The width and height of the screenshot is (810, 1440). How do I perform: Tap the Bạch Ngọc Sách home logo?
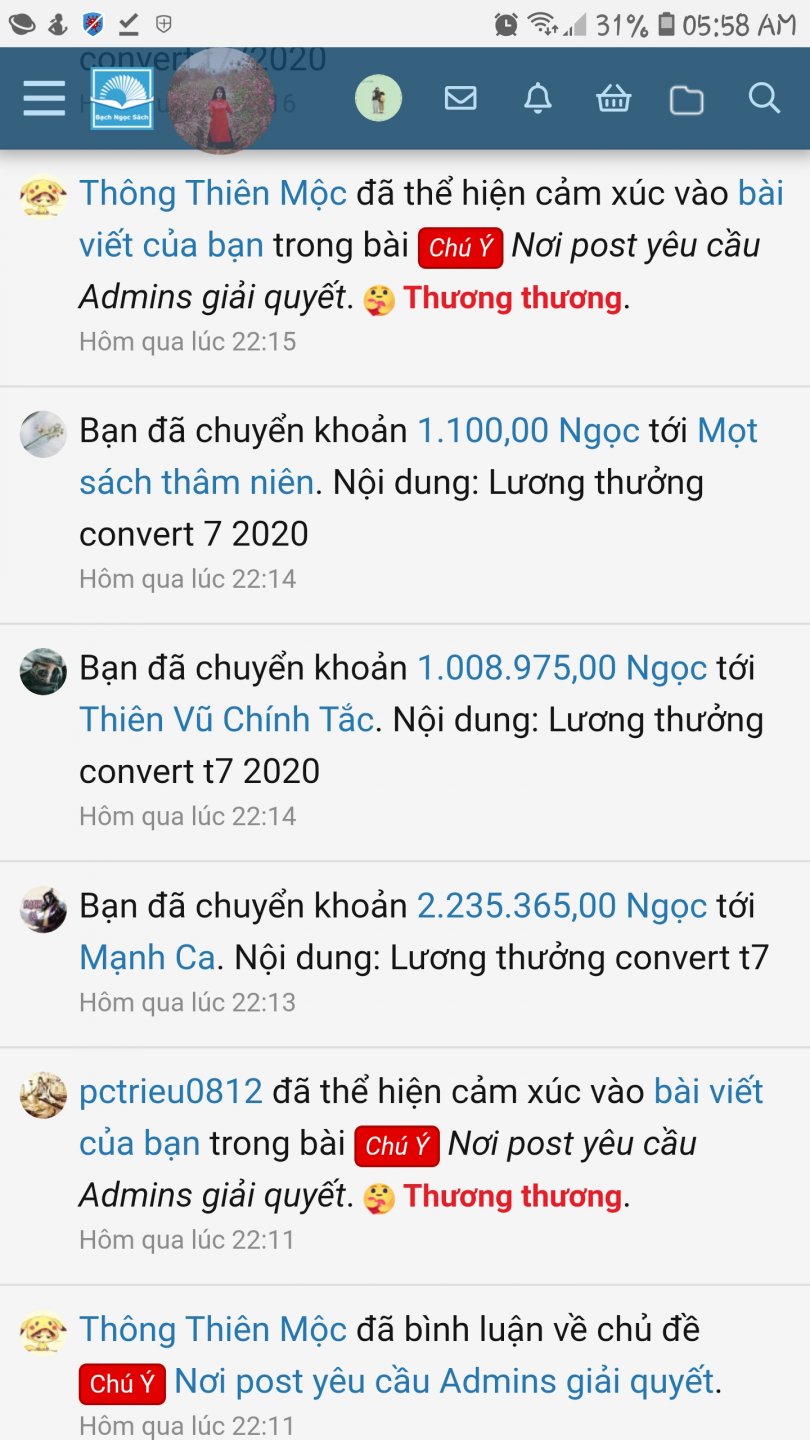pyautogui.click(x=122, y=98)
